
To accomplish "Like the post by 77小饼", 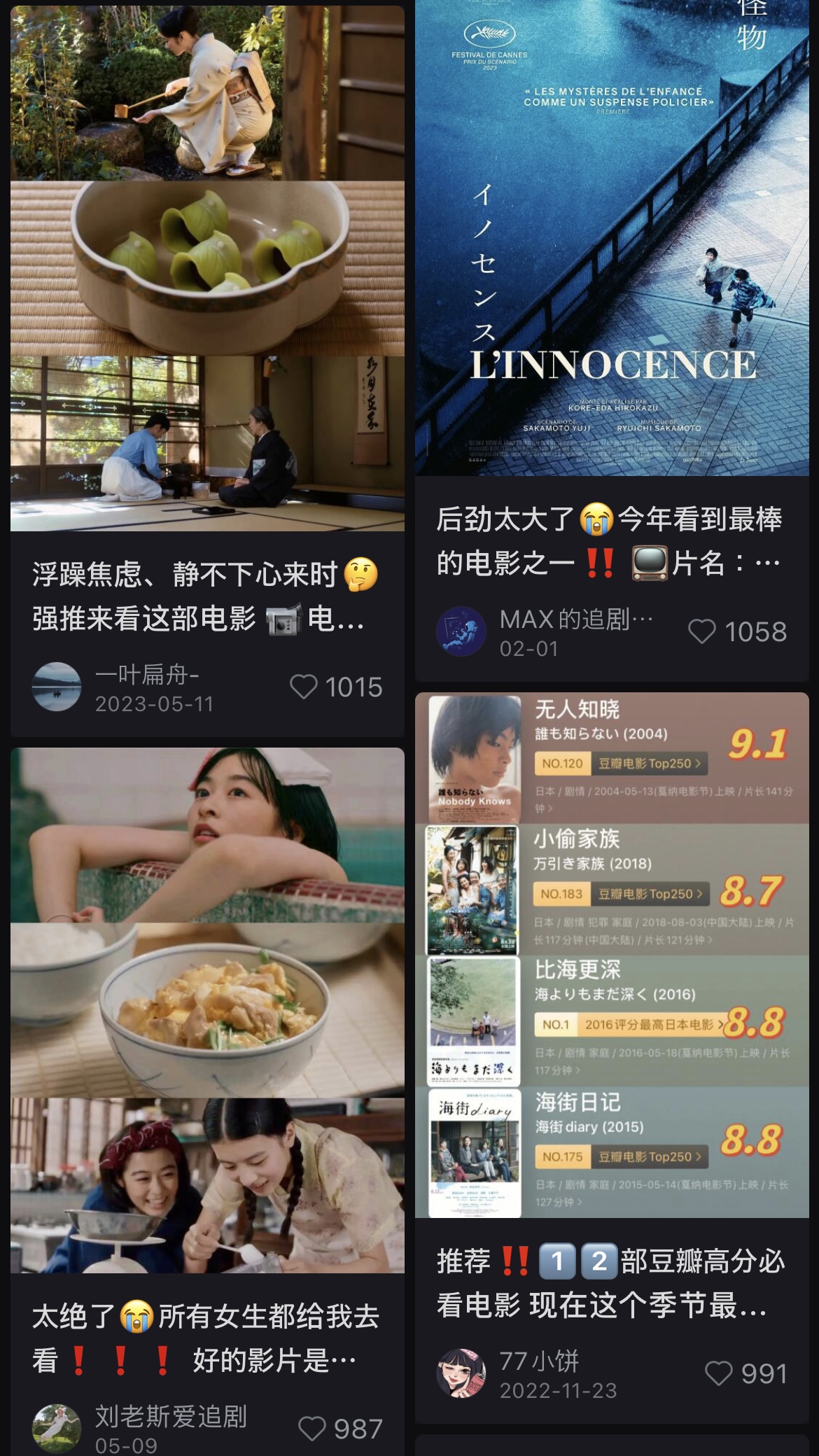I will [719, 1373].
